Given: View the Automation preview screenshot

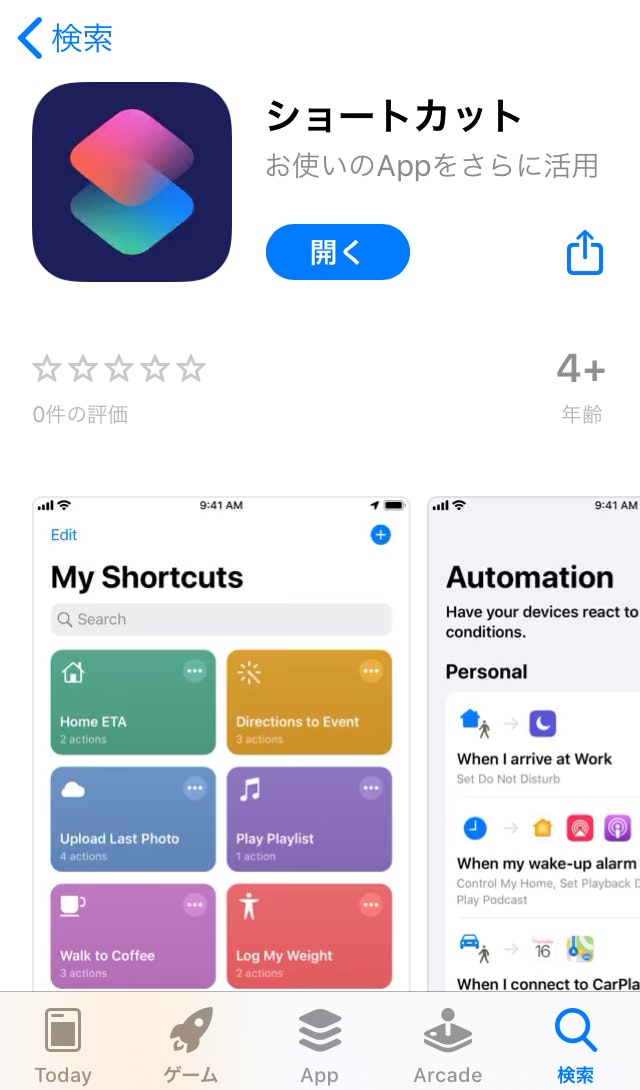Looking at the screenshot, I should (535, 740).
